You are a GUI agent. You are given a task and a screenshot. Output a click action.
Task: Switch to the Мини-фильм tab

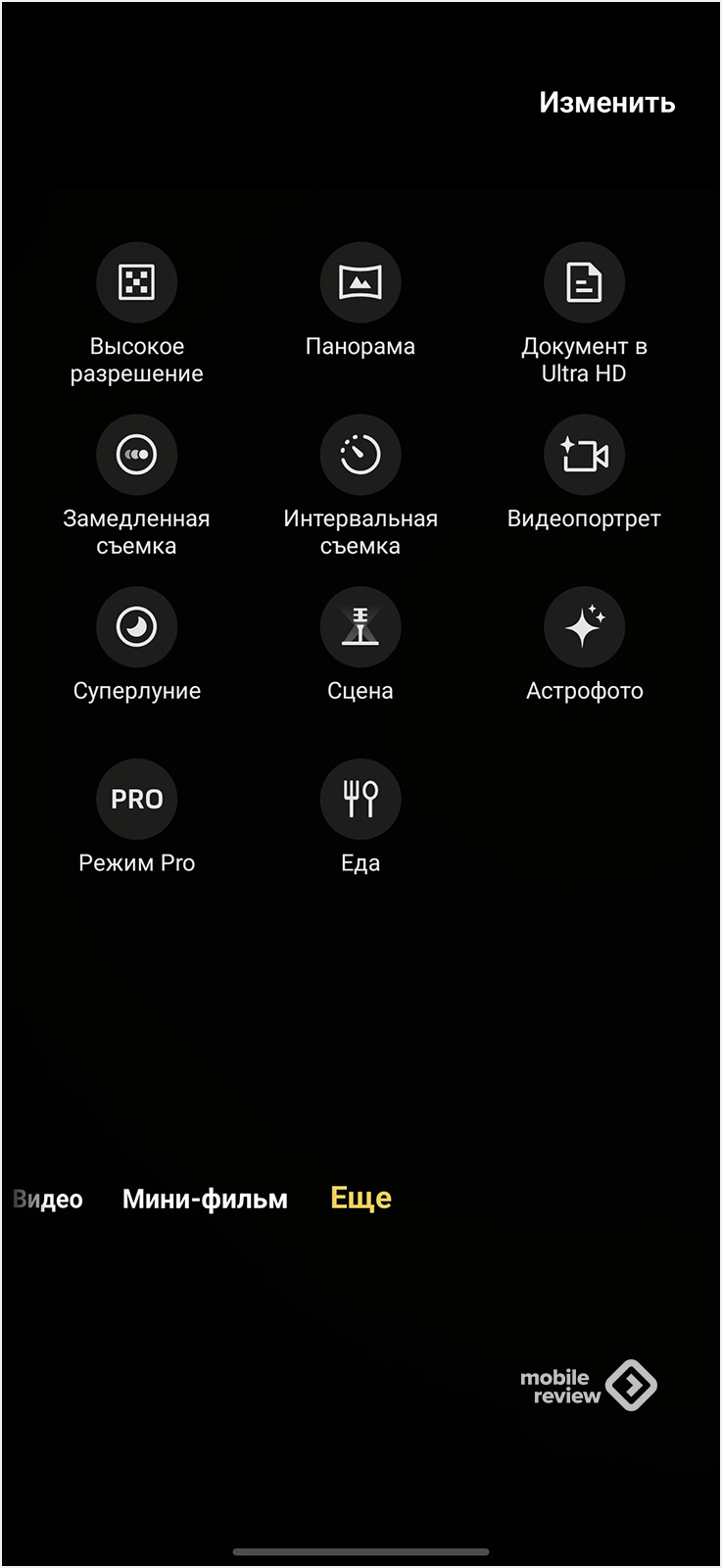(x=205, y=1199)
